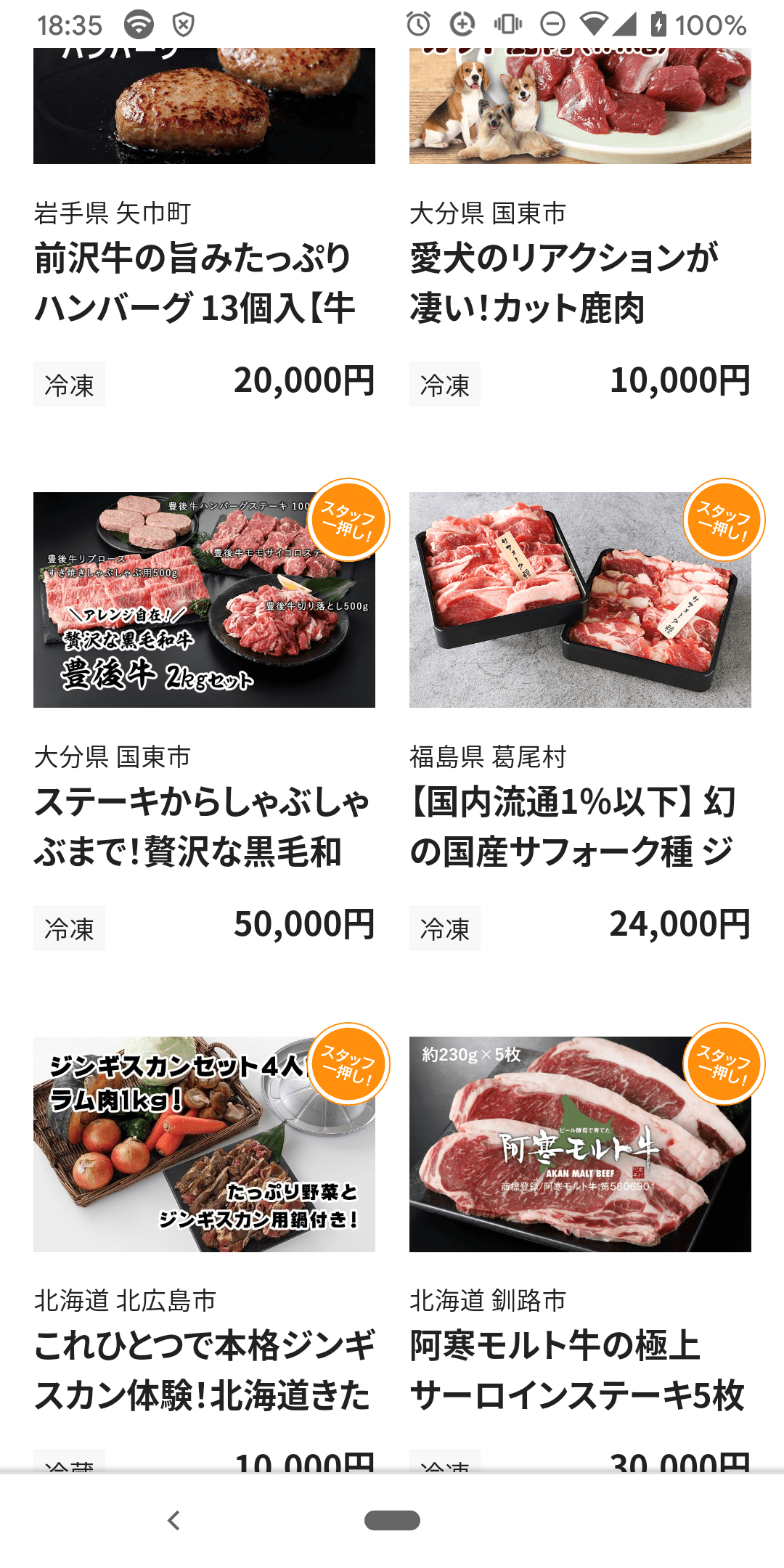View the 国産サフォーク種 lamb product

coord(580,722)
